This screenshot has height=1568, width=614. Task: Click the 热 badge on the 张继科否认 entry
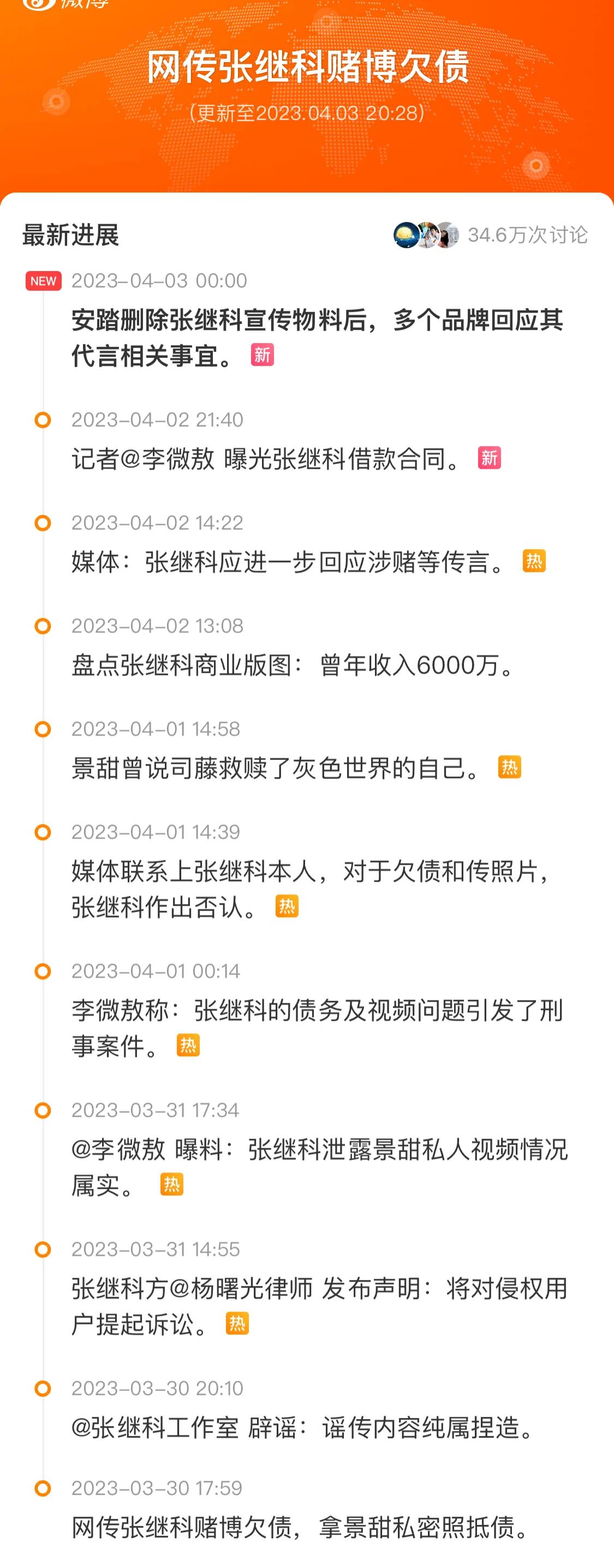tap(287, 906)
